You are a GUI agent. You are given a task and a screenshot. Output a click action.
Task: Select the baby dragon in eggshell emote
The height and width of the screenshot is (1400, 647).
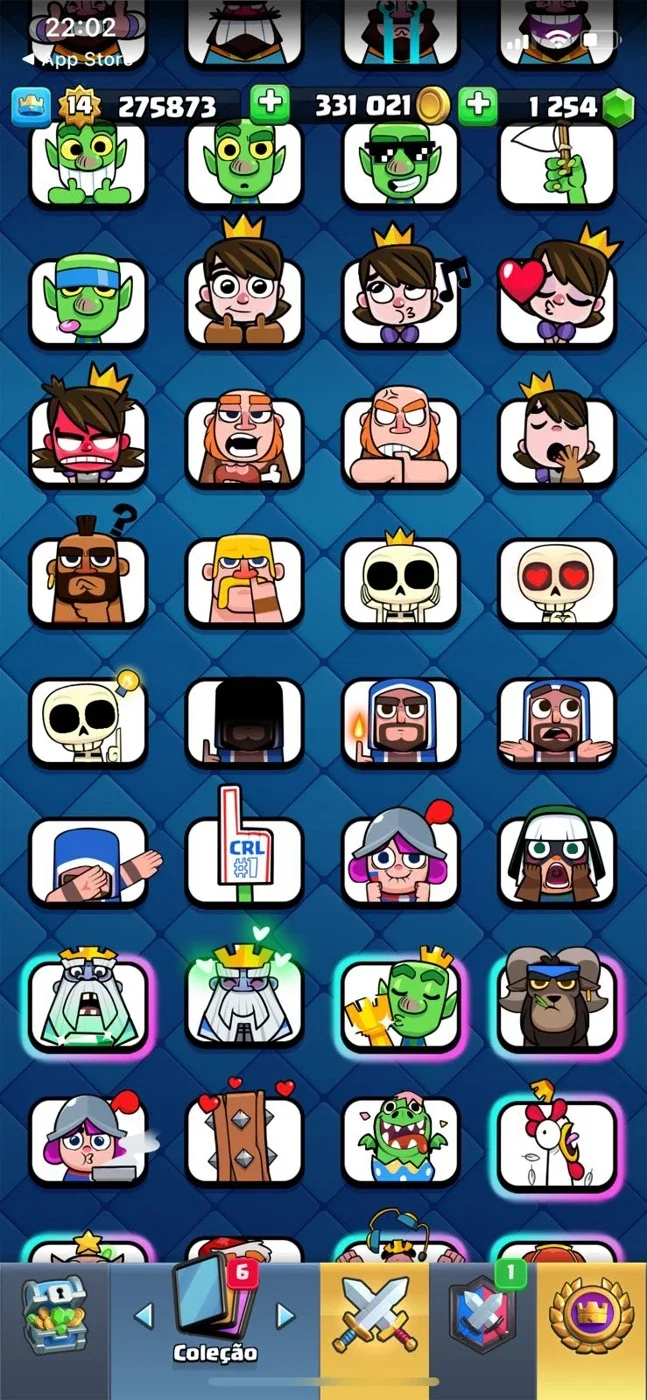coord(401,1143)
